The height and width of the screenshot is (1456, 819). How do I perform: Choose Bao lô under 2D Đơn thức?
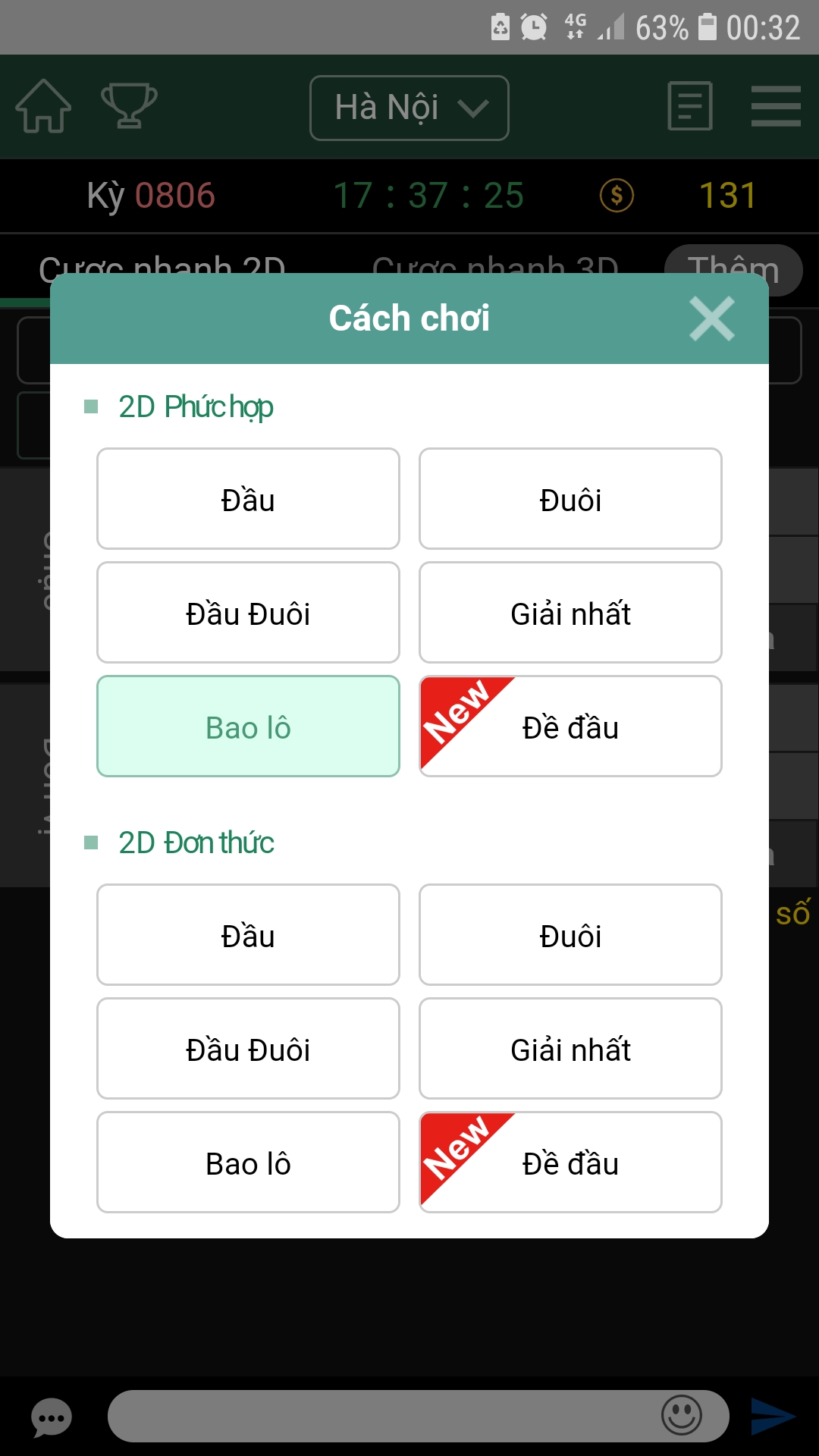click(x=248, y=1163)
